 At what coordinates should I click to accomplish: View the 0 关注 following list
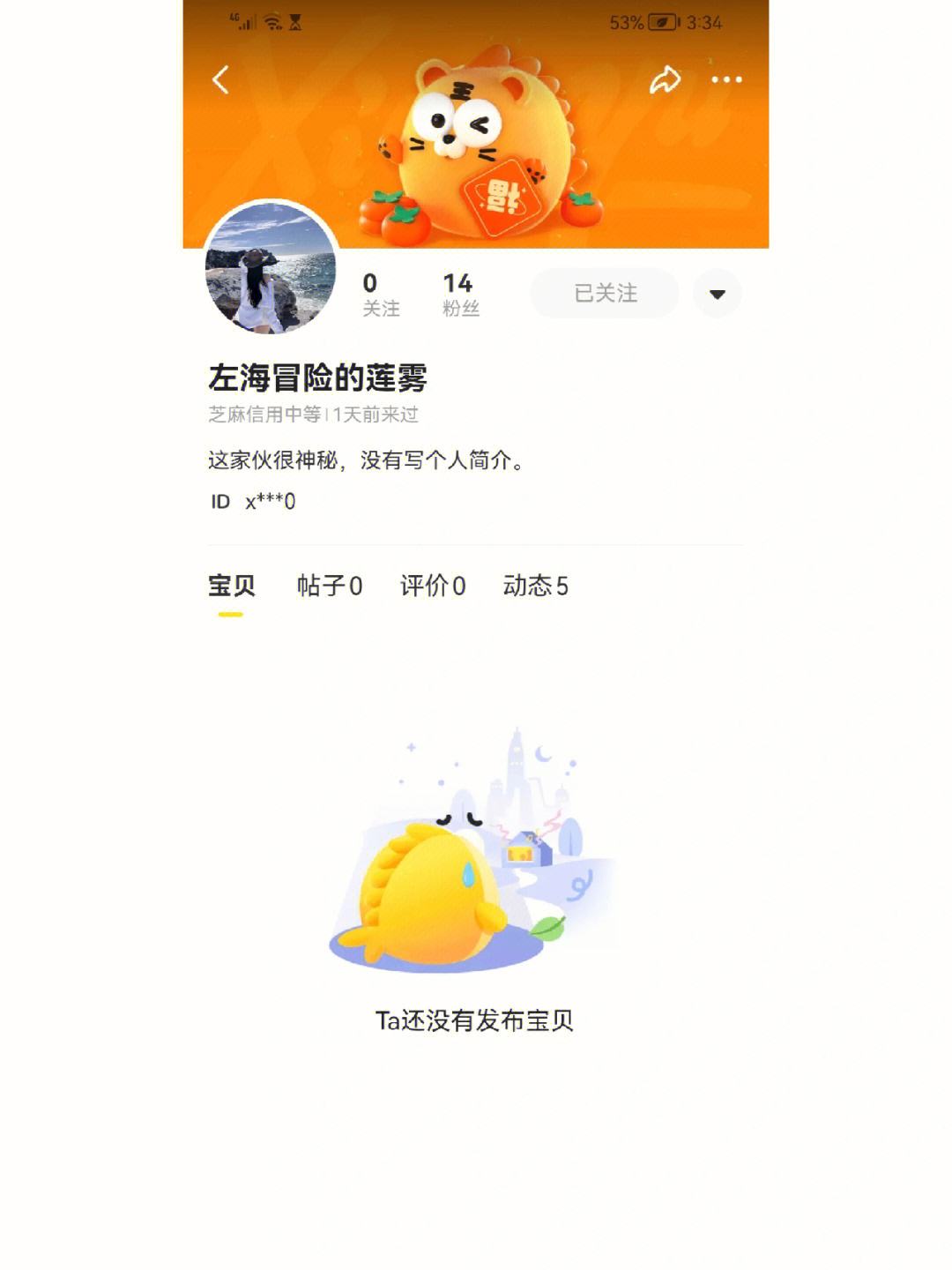380,295
